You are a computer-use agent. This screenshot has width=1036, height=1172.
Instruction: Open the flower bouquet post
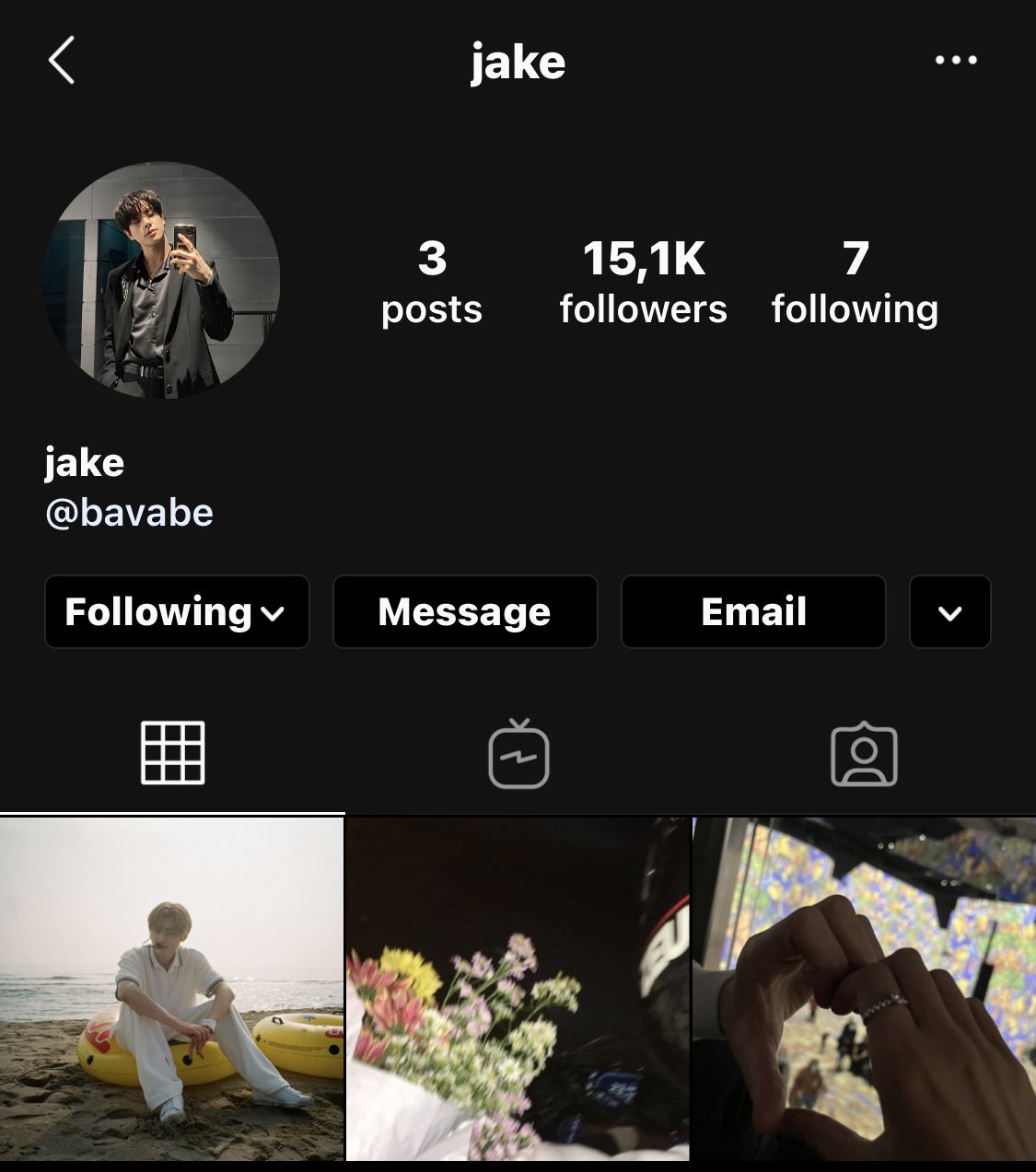tap(518, 990)
